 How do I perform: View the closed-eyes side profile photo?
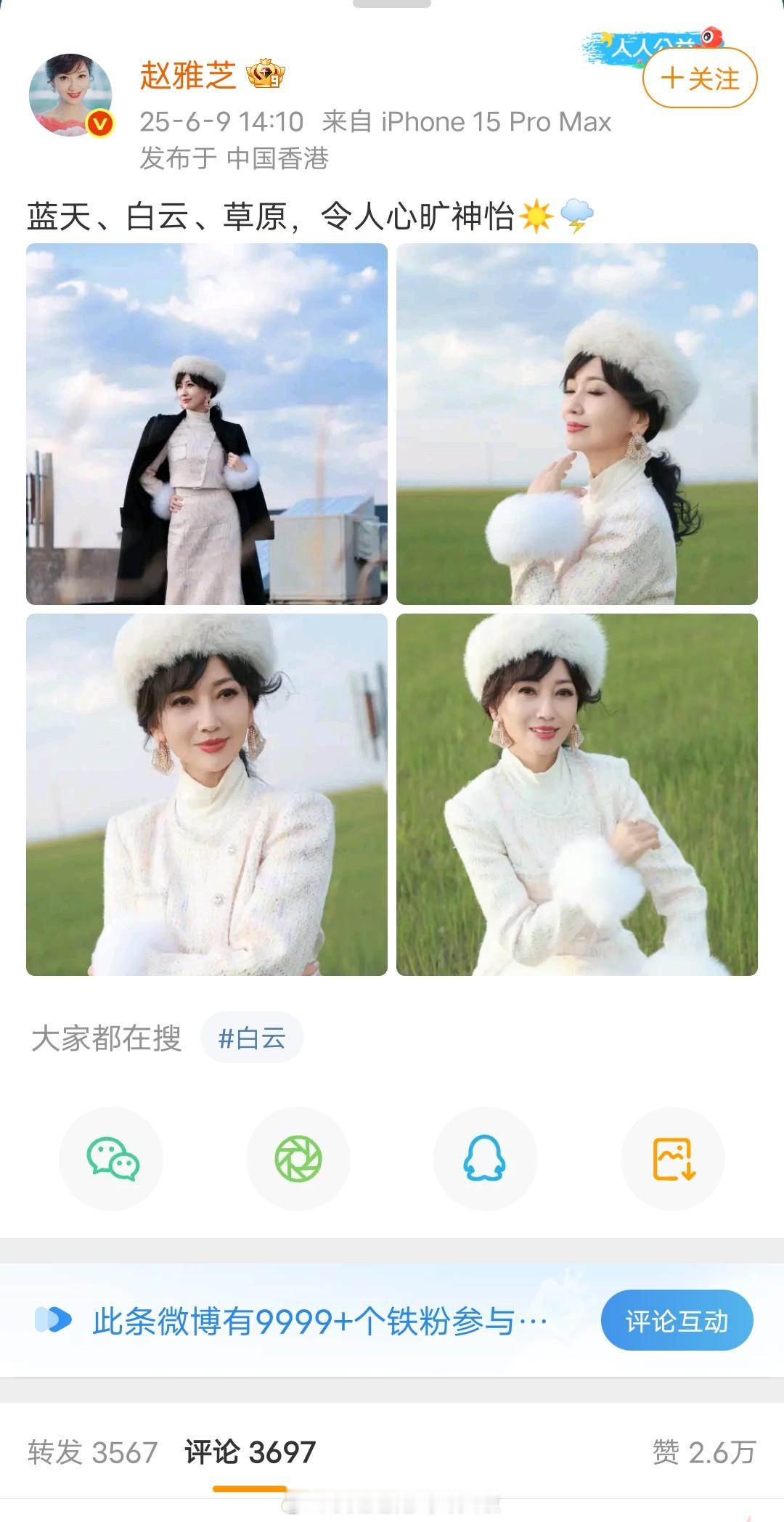pos(577,424)
